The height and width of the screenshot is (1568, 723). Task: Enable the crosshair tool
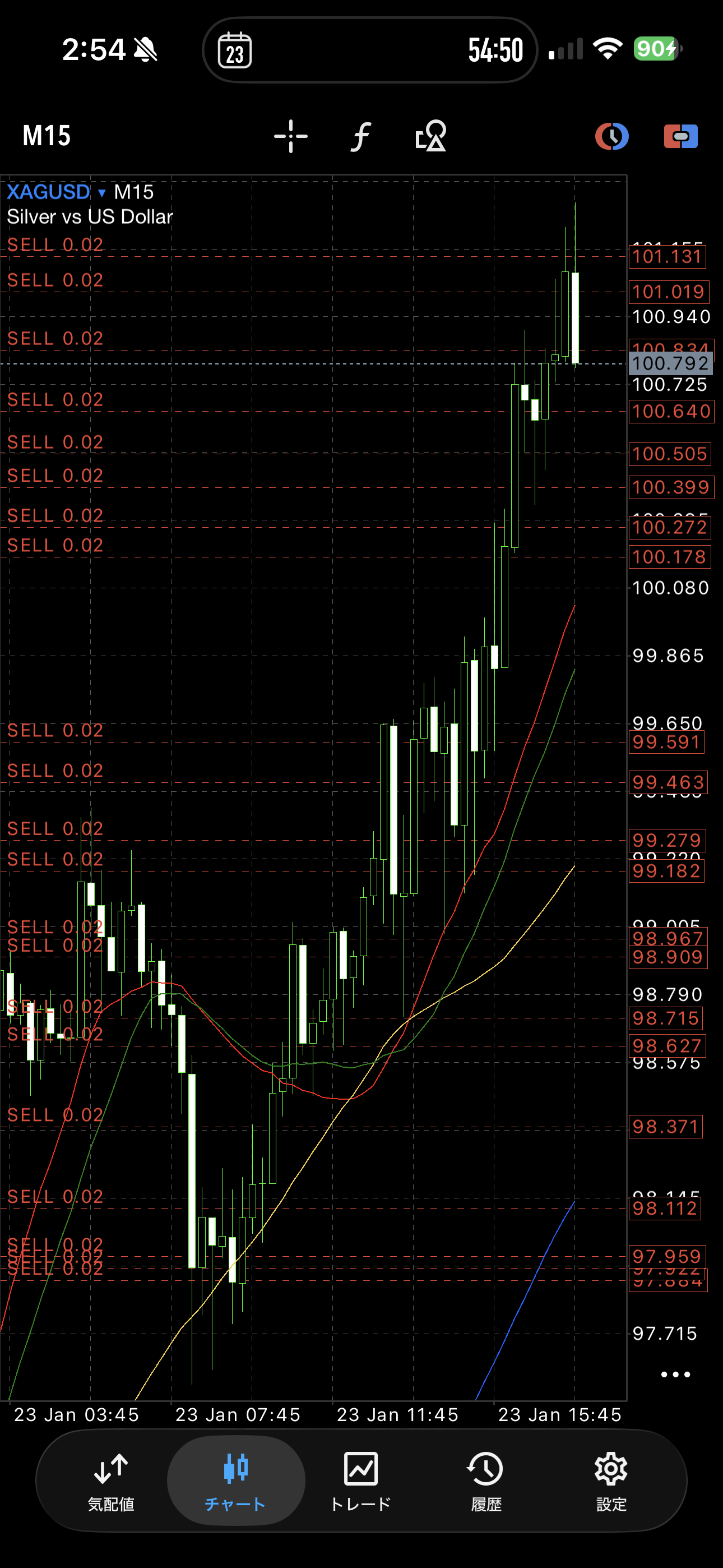pos(291,136)
